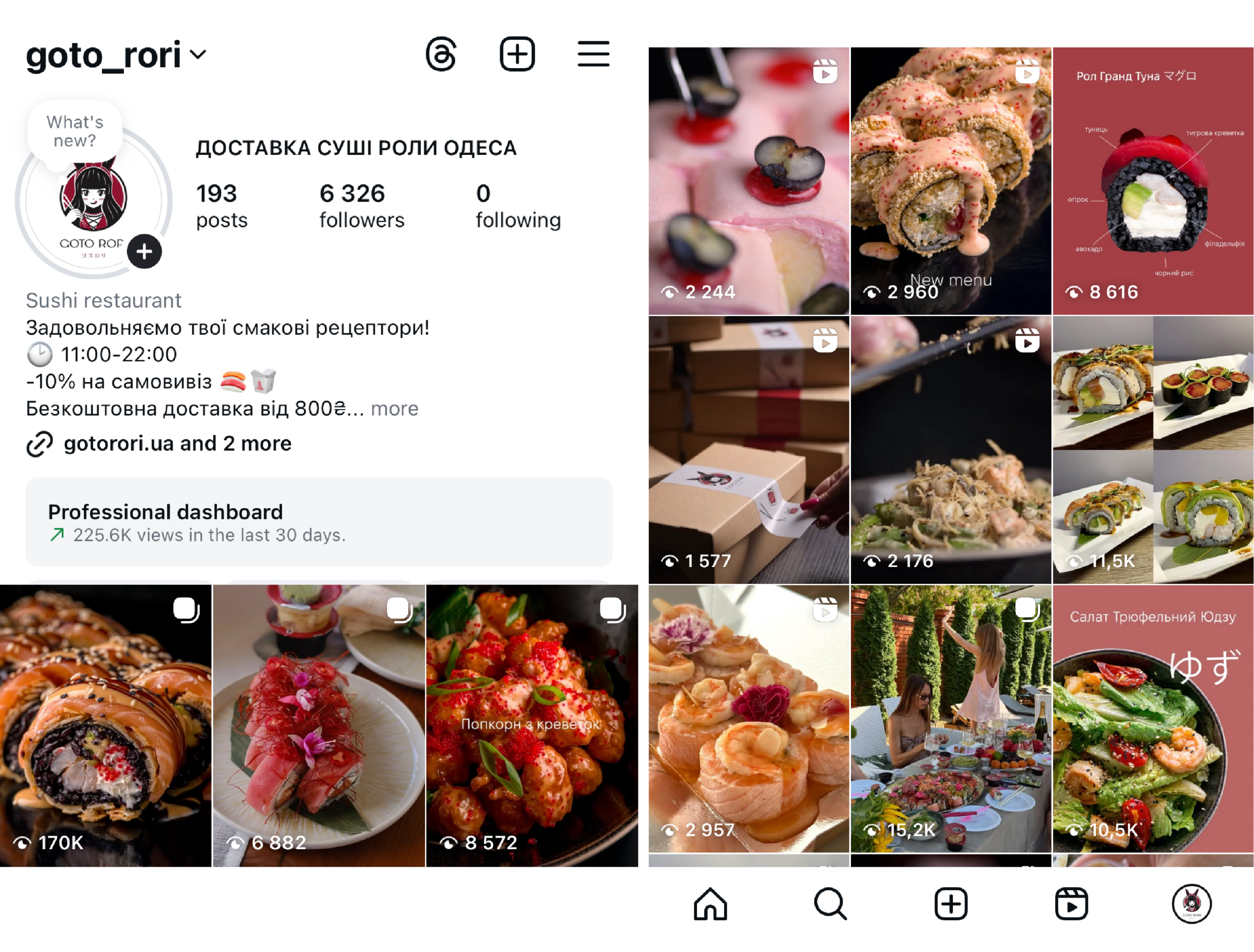This screenshot has width=1254, height=952.
Task: Open the gotorori.ua and 2 more link
Action: pos(177,443)
